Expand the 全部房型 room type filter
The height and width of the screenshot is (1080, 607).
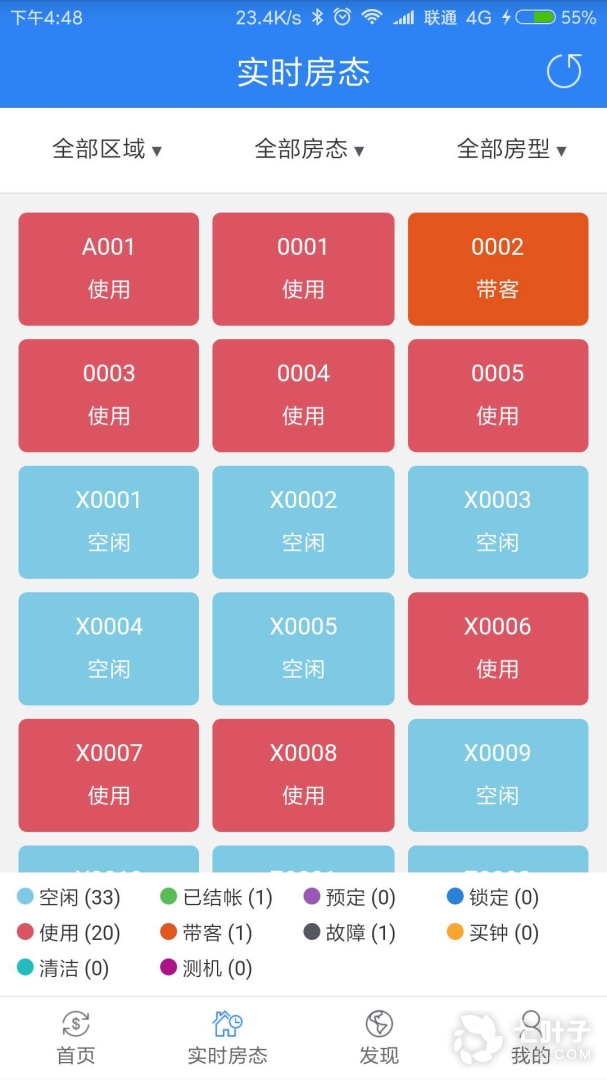click(x=511, y=150)
